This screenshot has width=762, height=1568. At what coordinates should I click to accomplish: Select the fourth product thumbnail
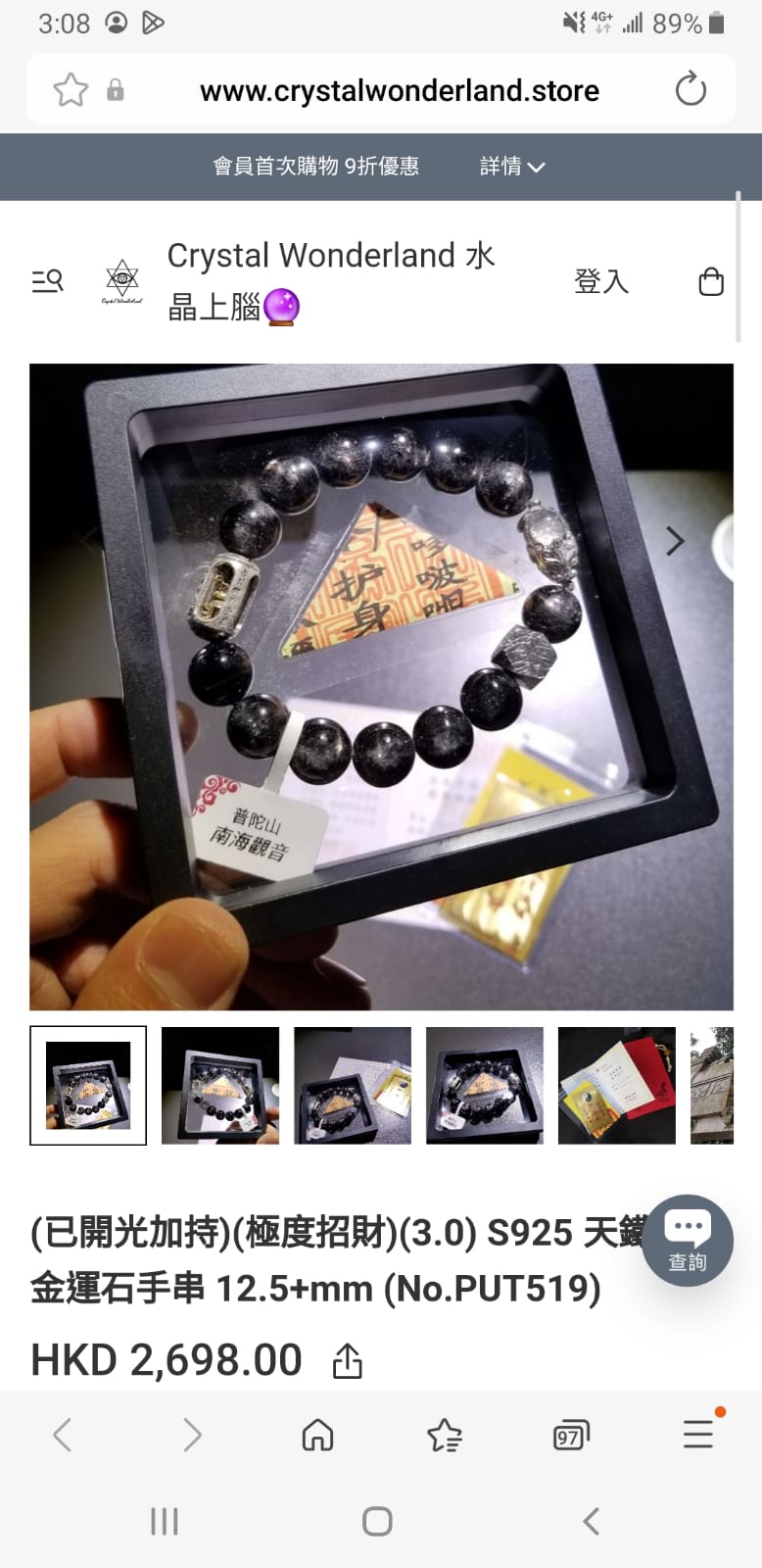pos(485,1085)
